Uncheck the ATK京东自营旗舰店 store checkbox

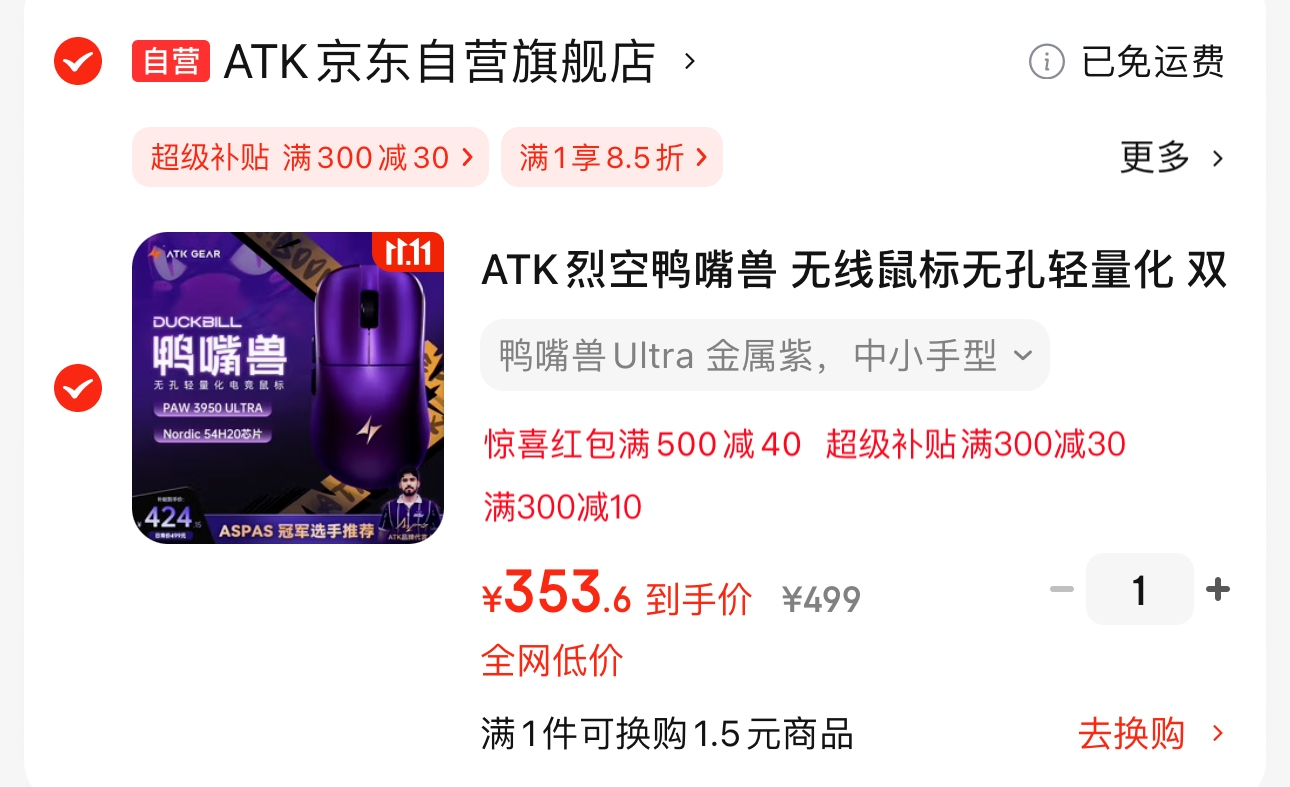click(x=77, y=62)
